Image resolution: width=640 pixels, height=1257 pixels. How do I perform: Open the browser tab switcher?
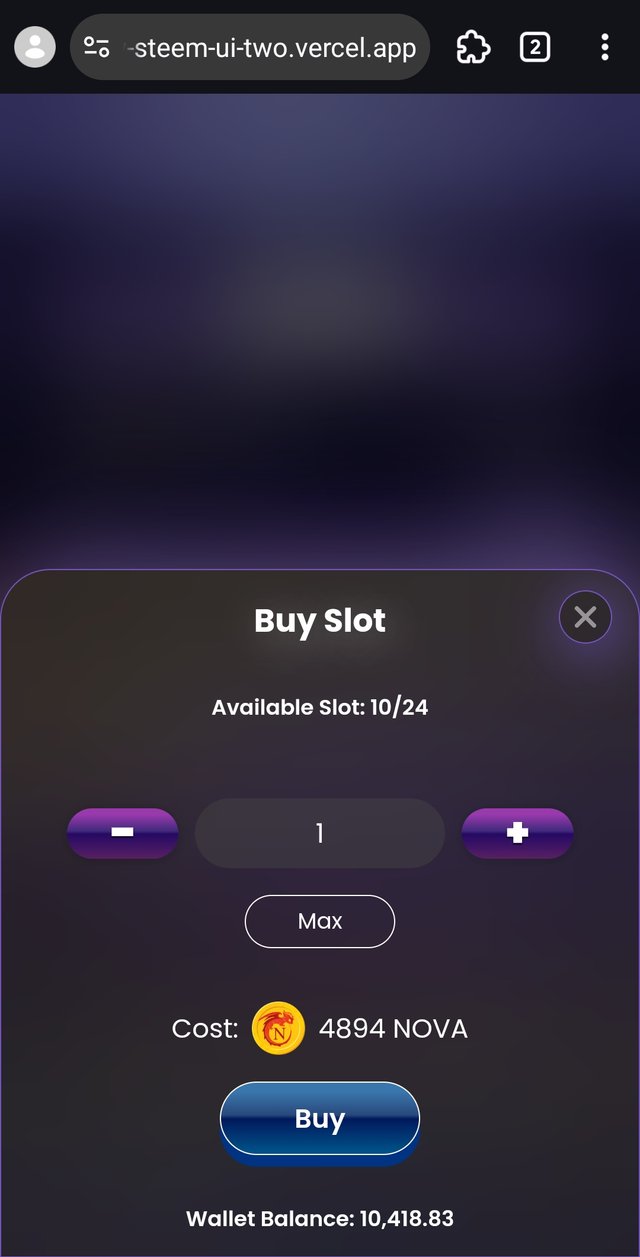(x=535, y=47)
